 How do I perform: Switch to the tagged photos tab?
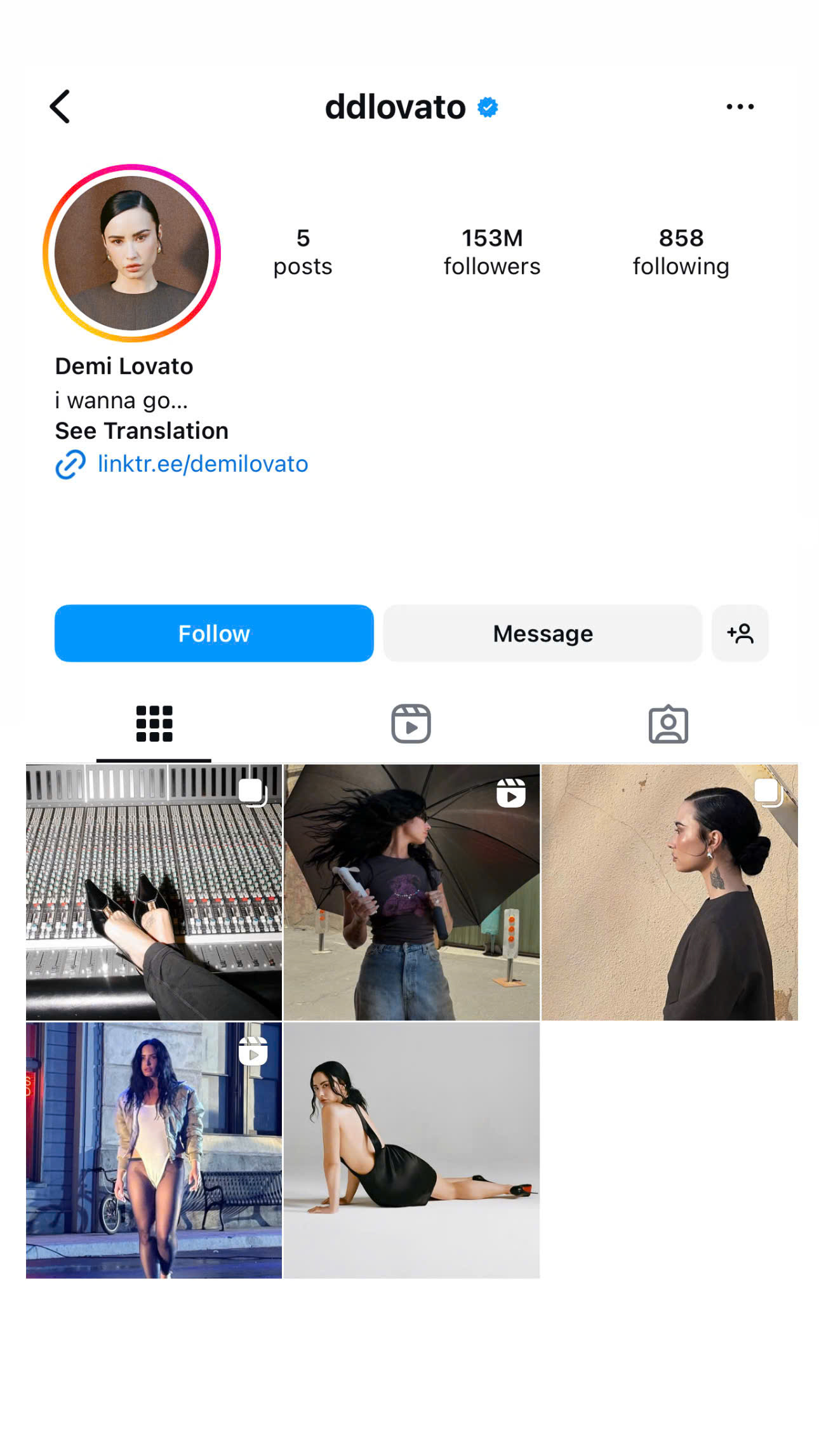pos(668,724)
